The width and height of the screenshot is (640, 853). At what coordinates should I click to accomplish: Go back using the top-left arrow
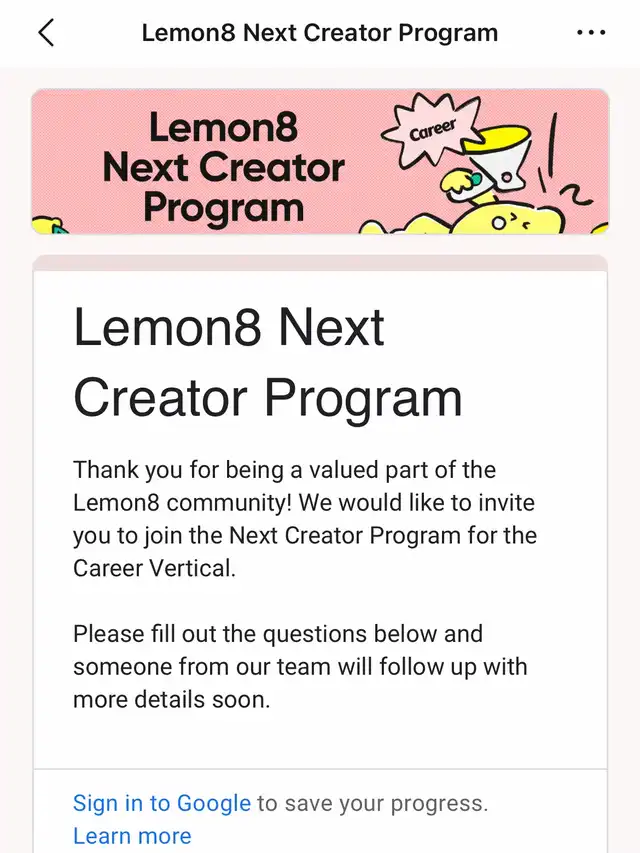tap(46, 33)
